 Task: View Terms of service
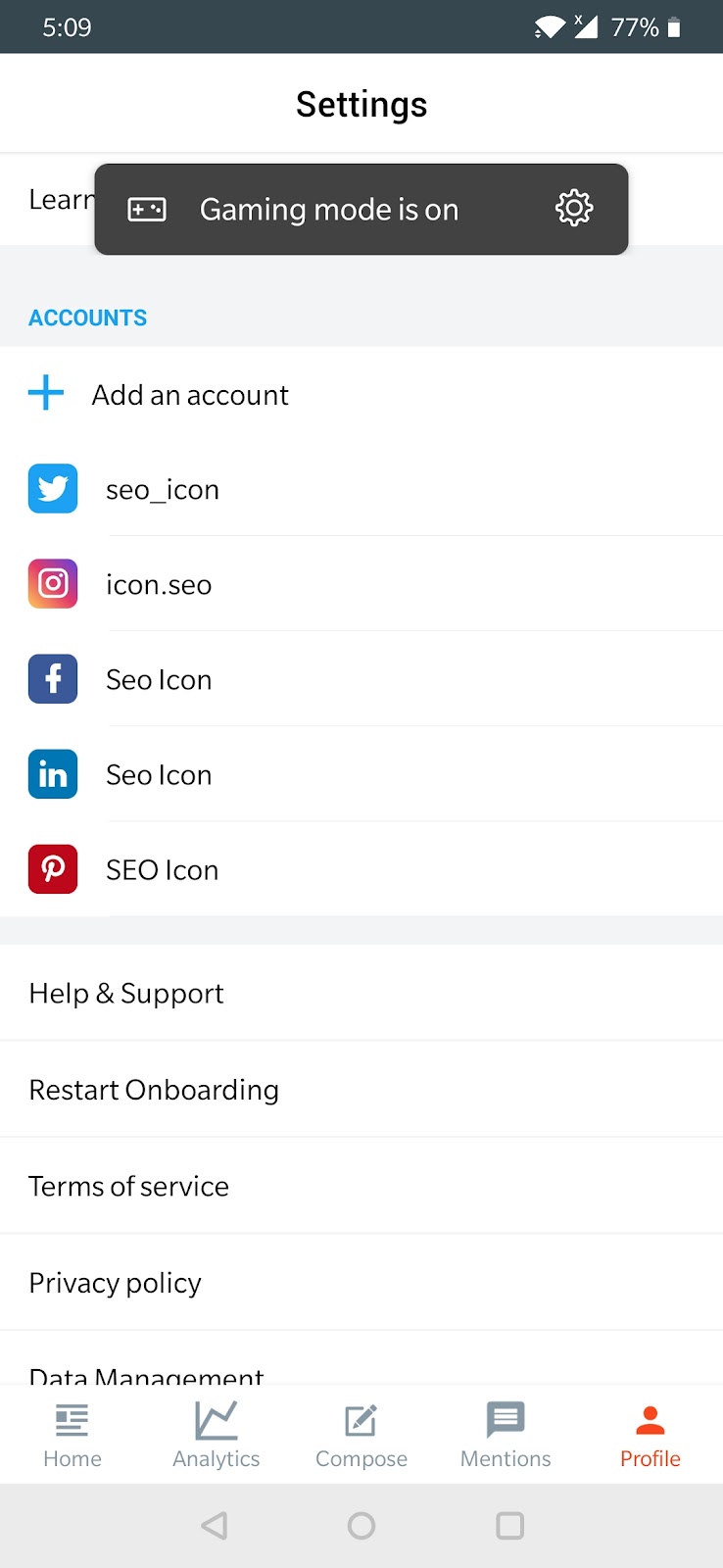[128, 1186]
